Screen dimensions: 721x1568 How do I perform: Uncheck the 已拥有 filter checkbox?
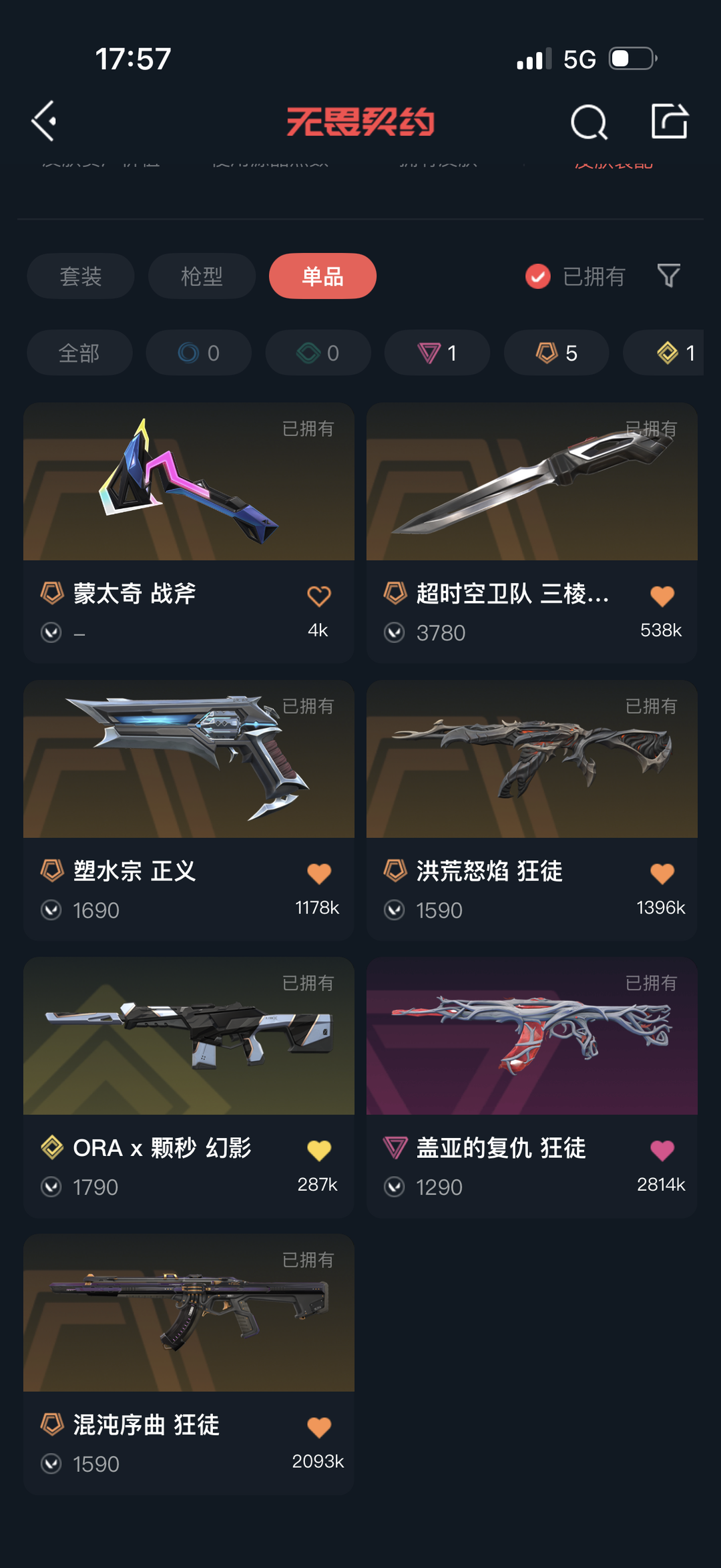[x=537, y=276]
